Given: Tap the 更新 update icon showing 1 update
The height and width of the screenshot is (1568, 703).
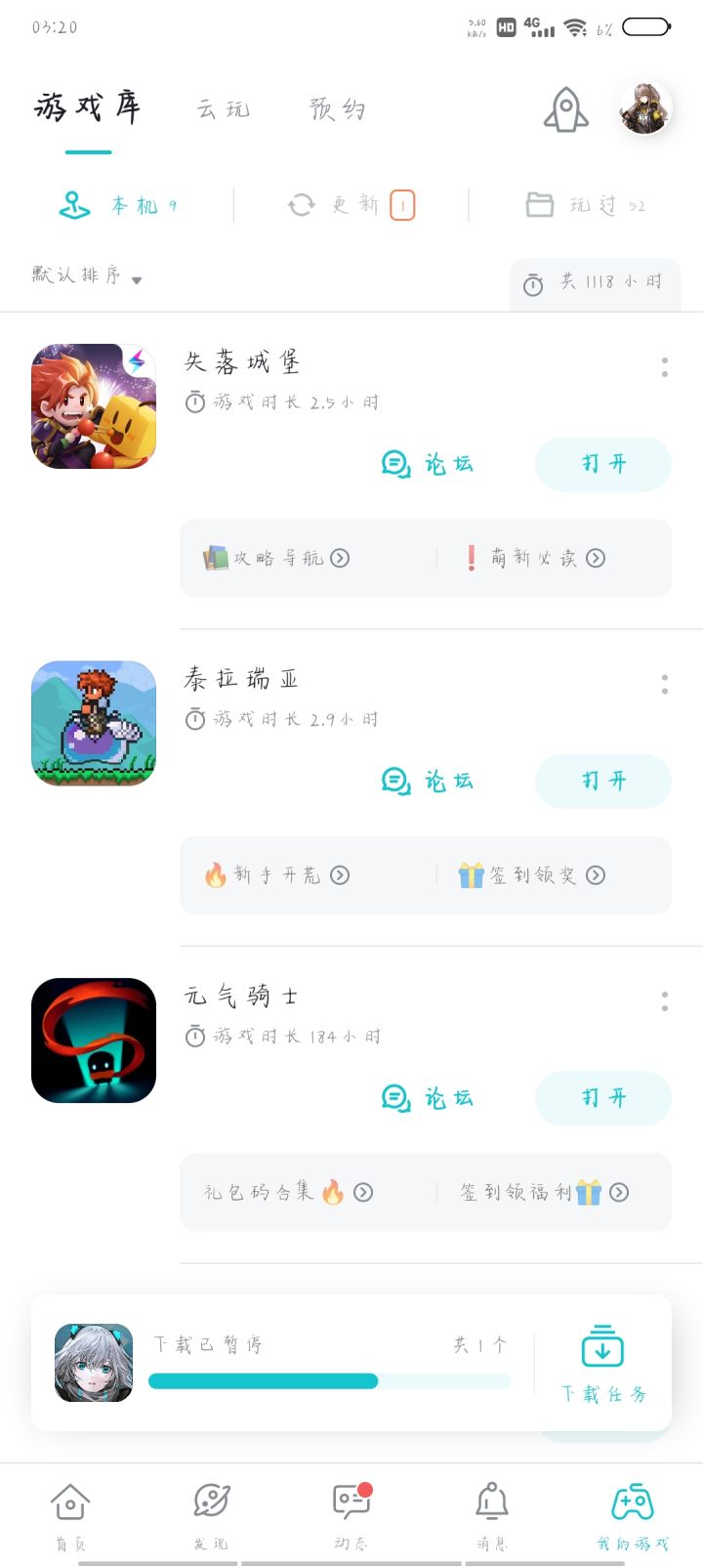Looking at the screenshot, I should (302, 205).
